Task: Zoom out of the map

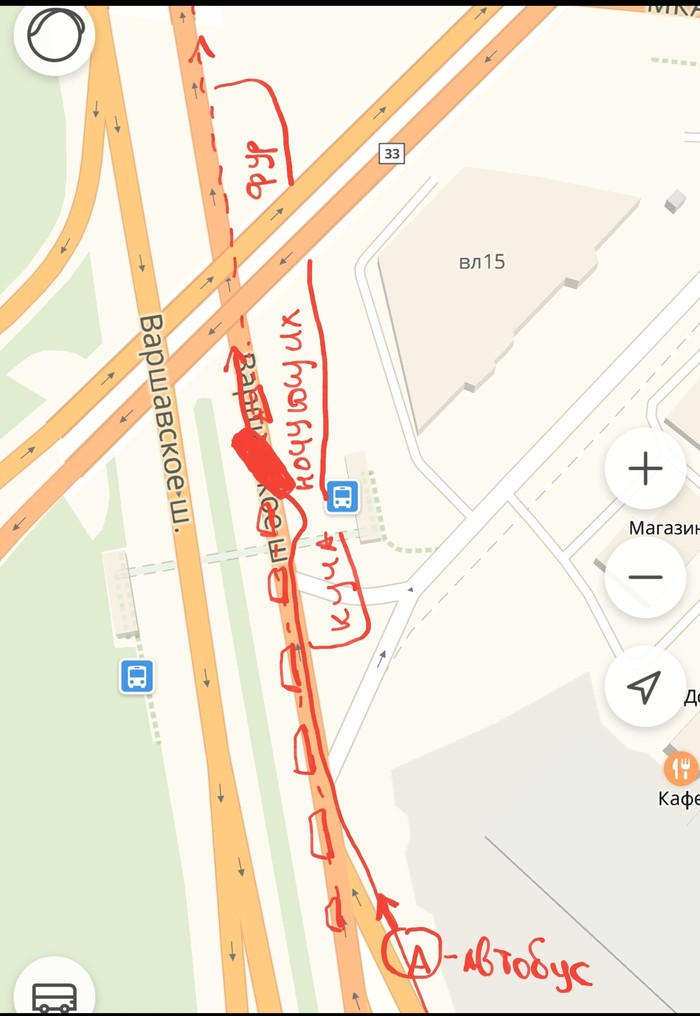Action: tap(645, 577)
